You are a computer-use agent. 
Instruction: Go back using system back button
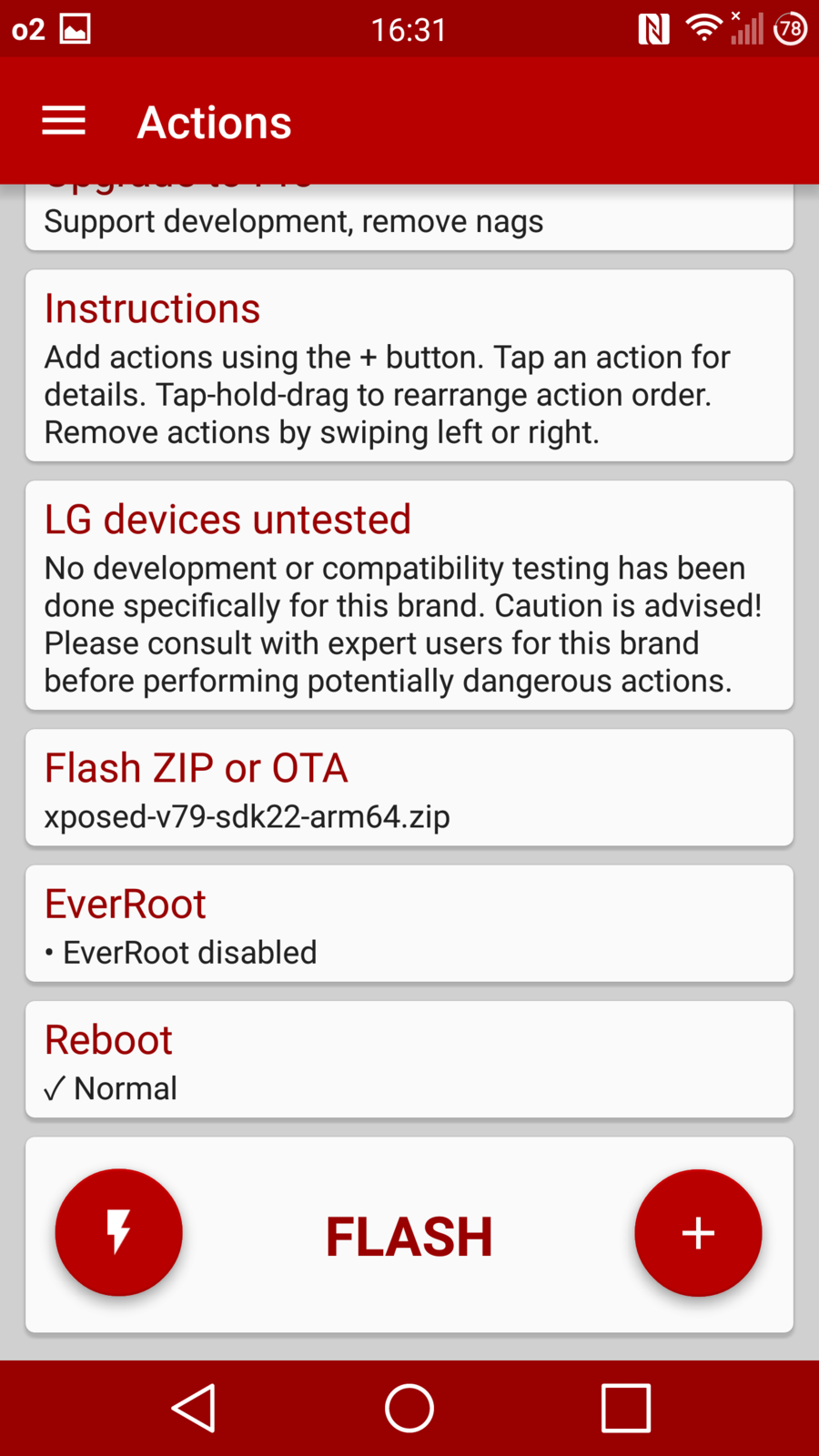coord(193,1408)
